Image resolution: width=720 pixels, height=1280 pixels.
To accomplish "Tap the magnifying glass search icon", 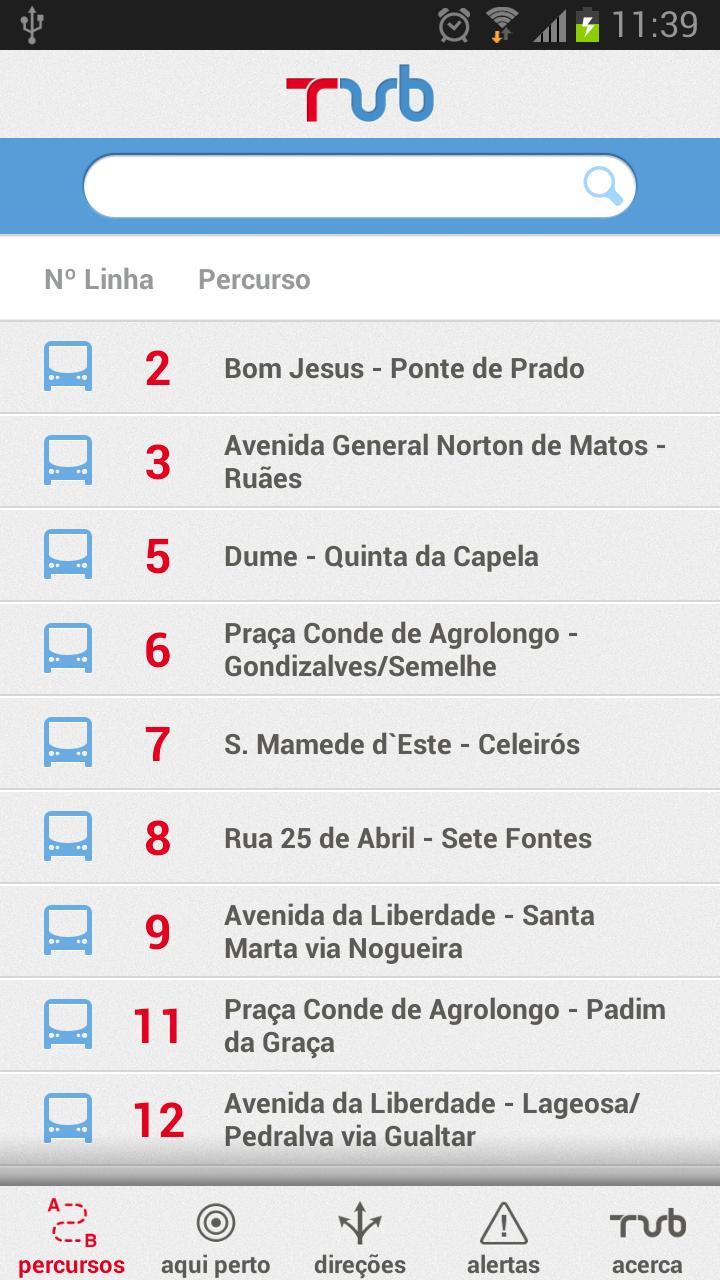I will (x=603, y=186).
